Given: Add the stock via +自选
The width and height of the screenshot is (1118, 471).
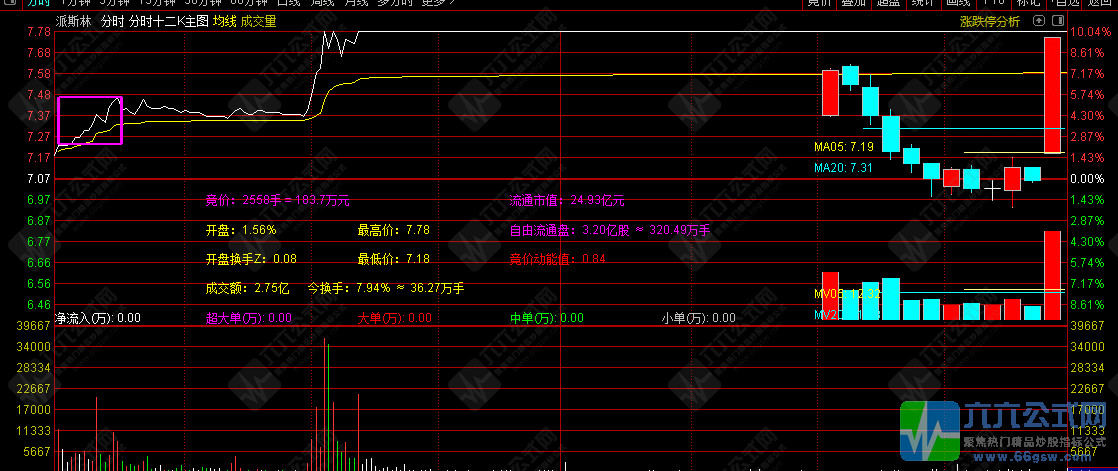Looking at the screenshot, I should click(1062, 3).
